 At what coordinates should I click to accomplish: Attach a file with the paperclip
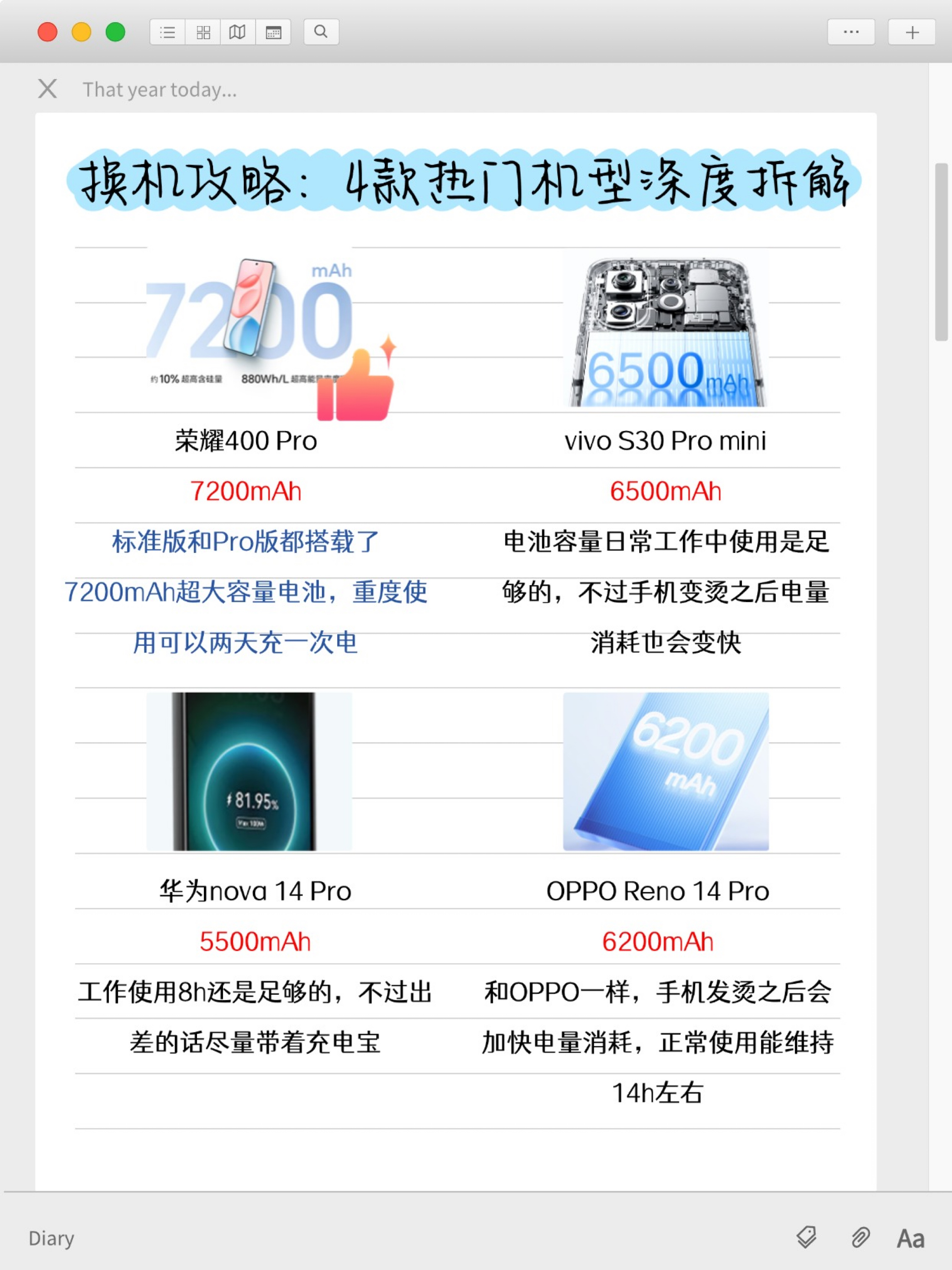pos(859,1238)
